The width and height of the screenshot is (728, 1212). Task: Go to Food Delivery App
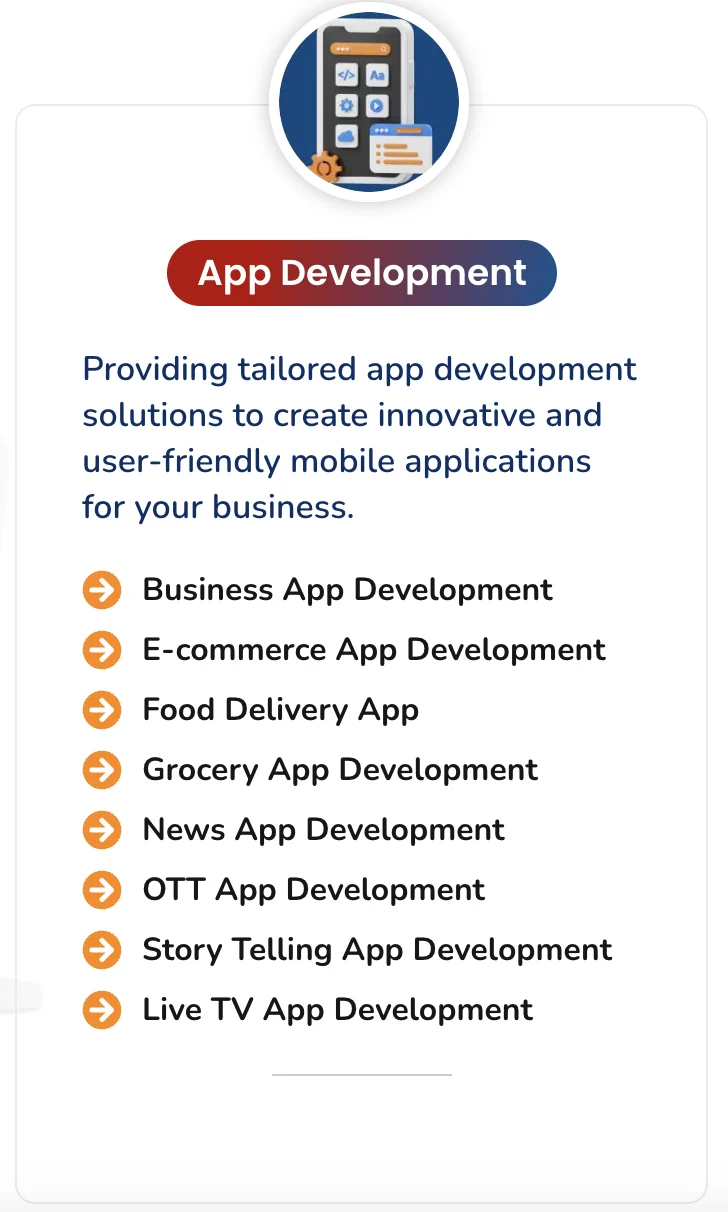click(281, 710)
